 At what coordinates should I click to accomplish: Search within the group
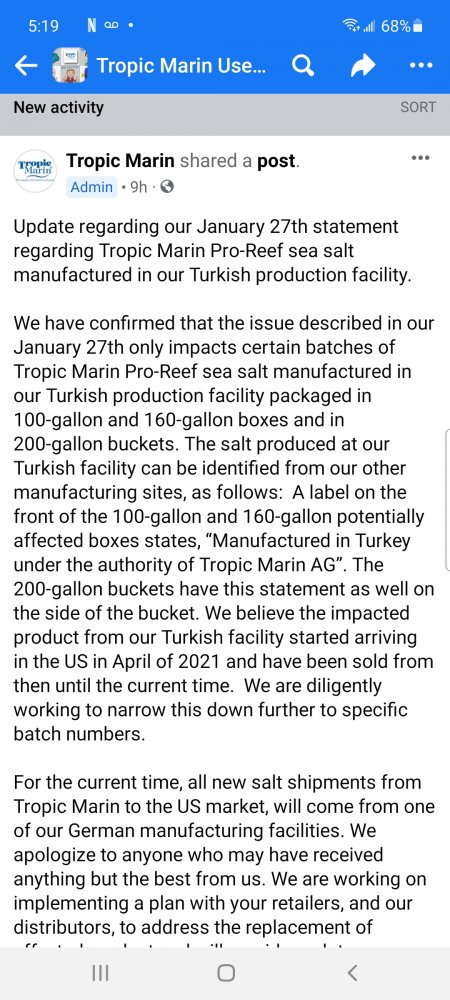tap(303, 65)
